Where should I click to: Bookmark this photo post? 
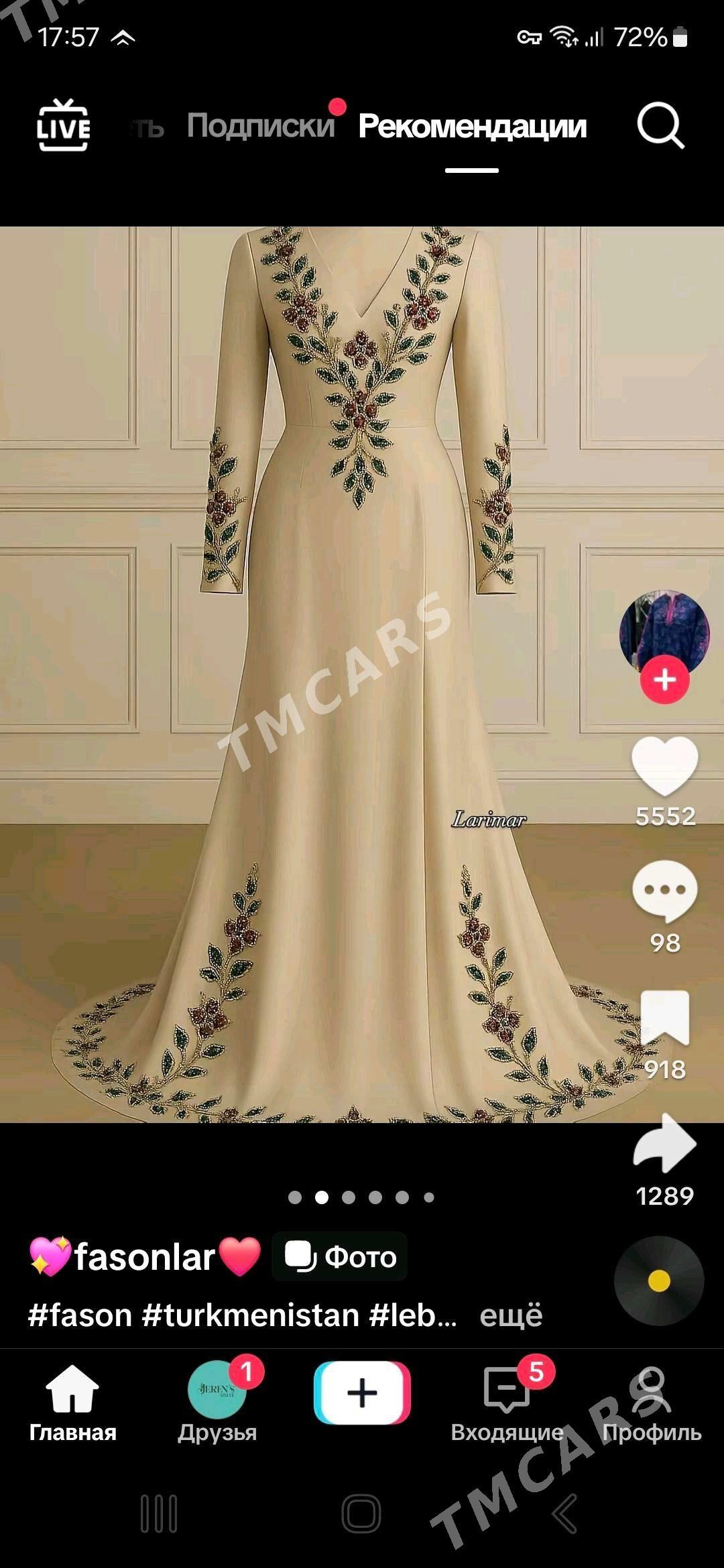pyautogui.click(x=664, y=1018)
